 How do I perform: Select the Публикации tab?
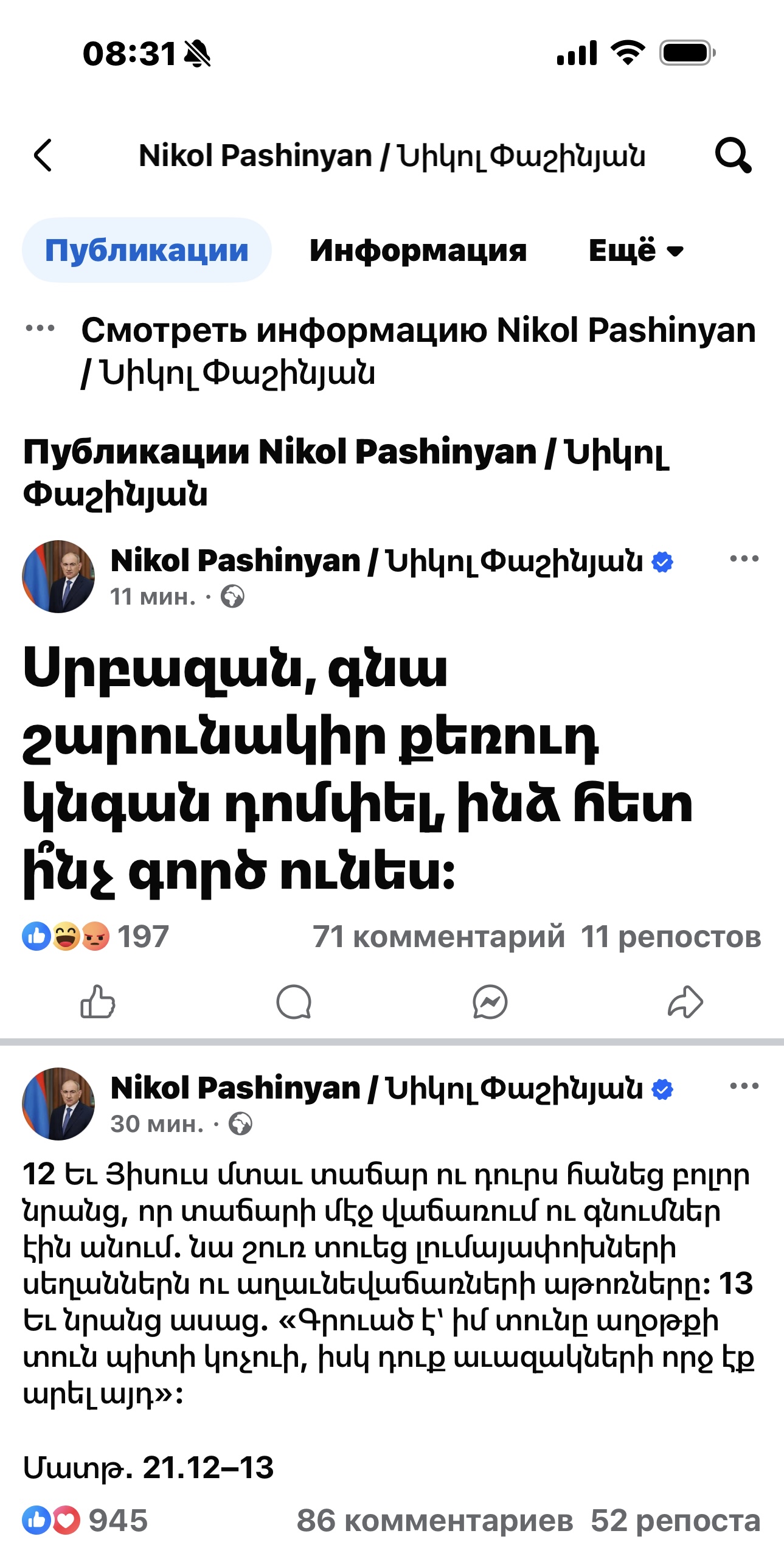pos(147,250)
